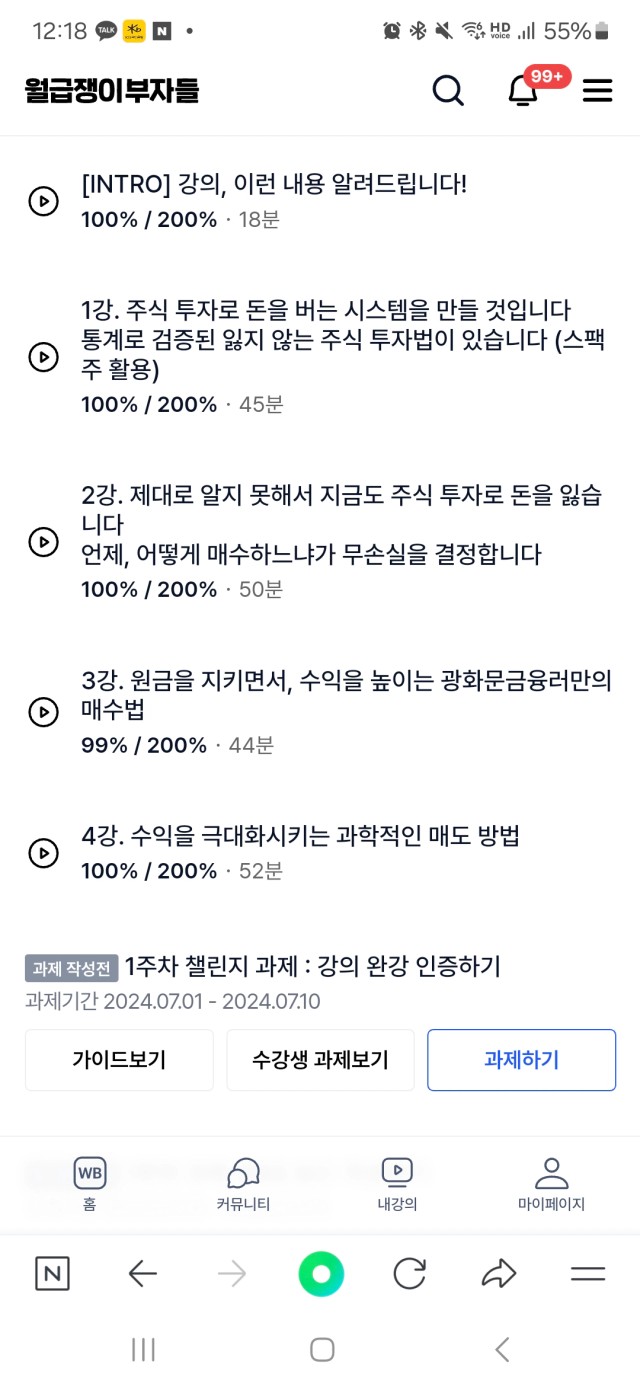Open the hamburger menu

[597, 91]
